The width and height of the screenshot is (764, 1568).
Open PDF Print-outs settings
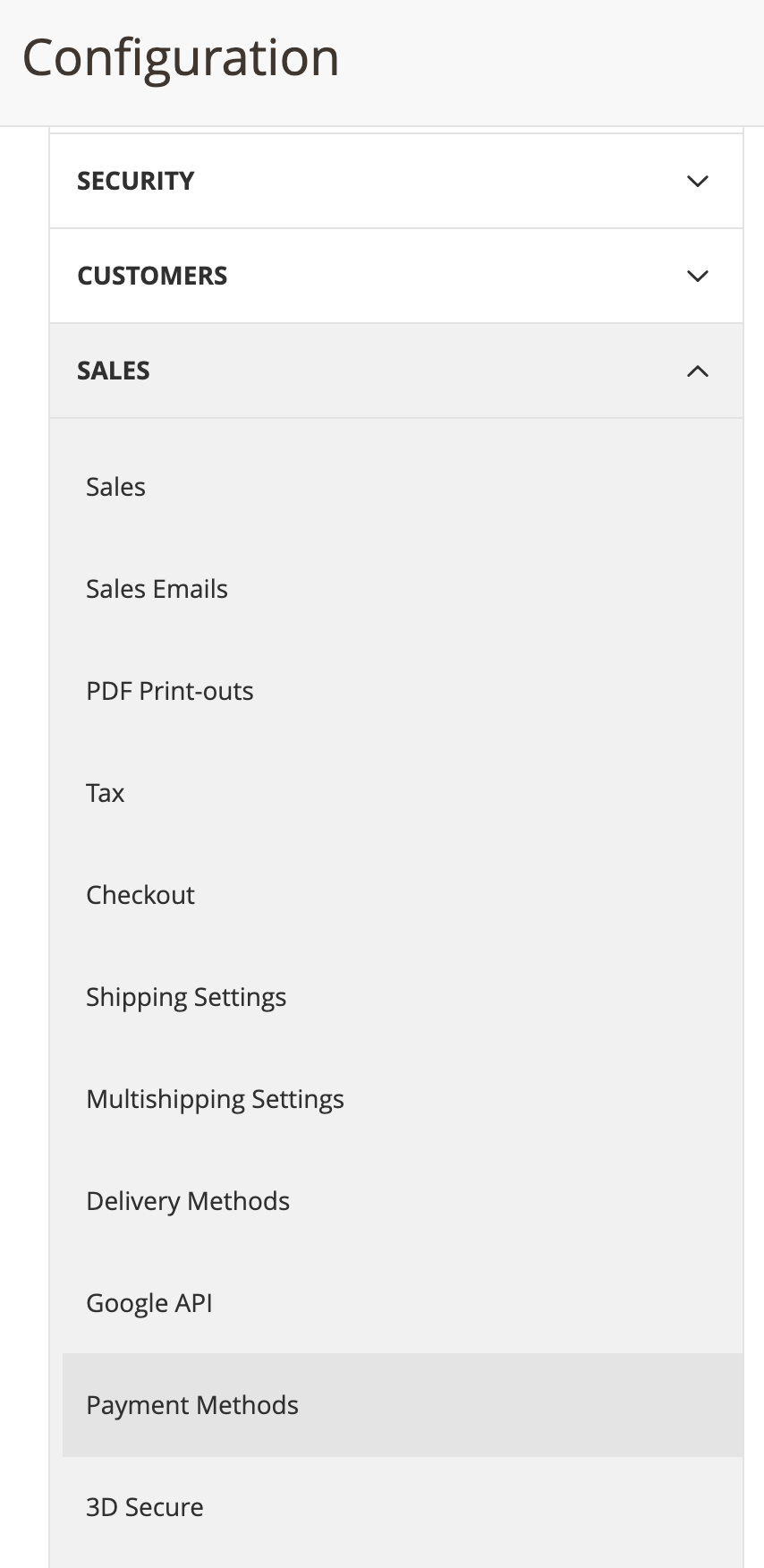169,691
